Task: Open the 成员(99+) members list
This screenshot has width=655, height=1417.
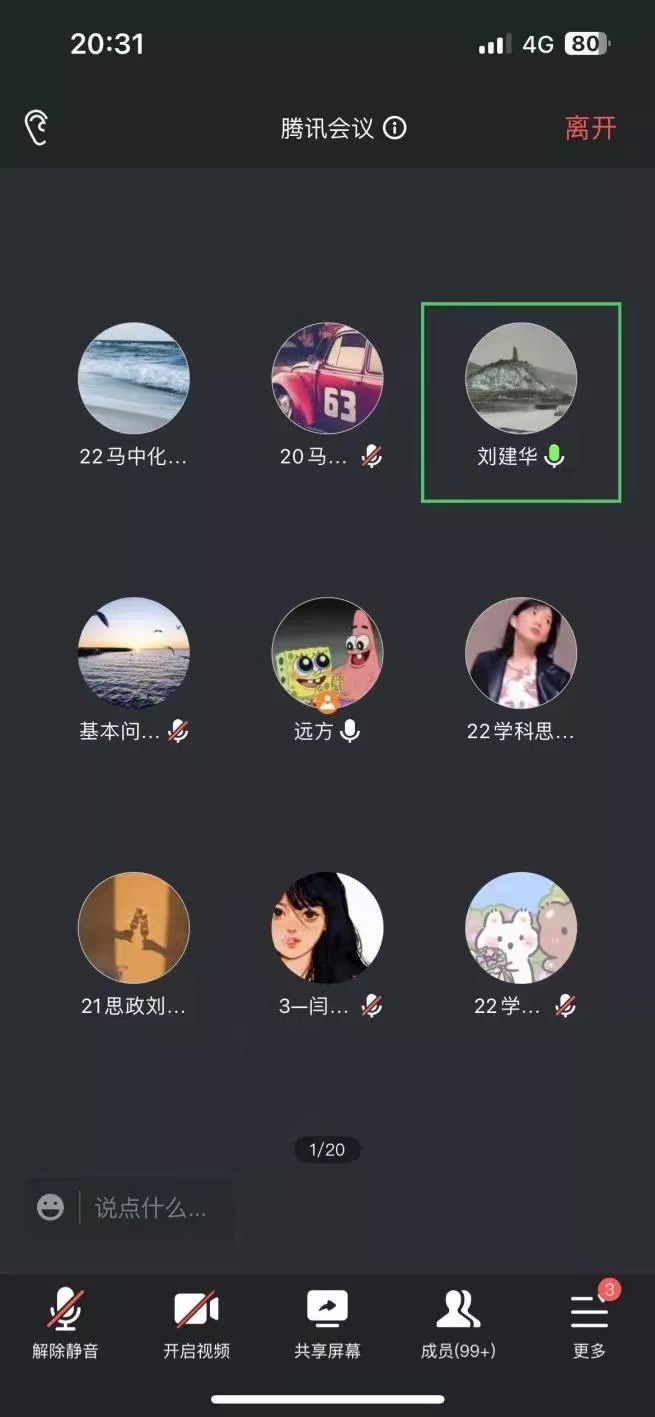Action: pos(458,1322)
